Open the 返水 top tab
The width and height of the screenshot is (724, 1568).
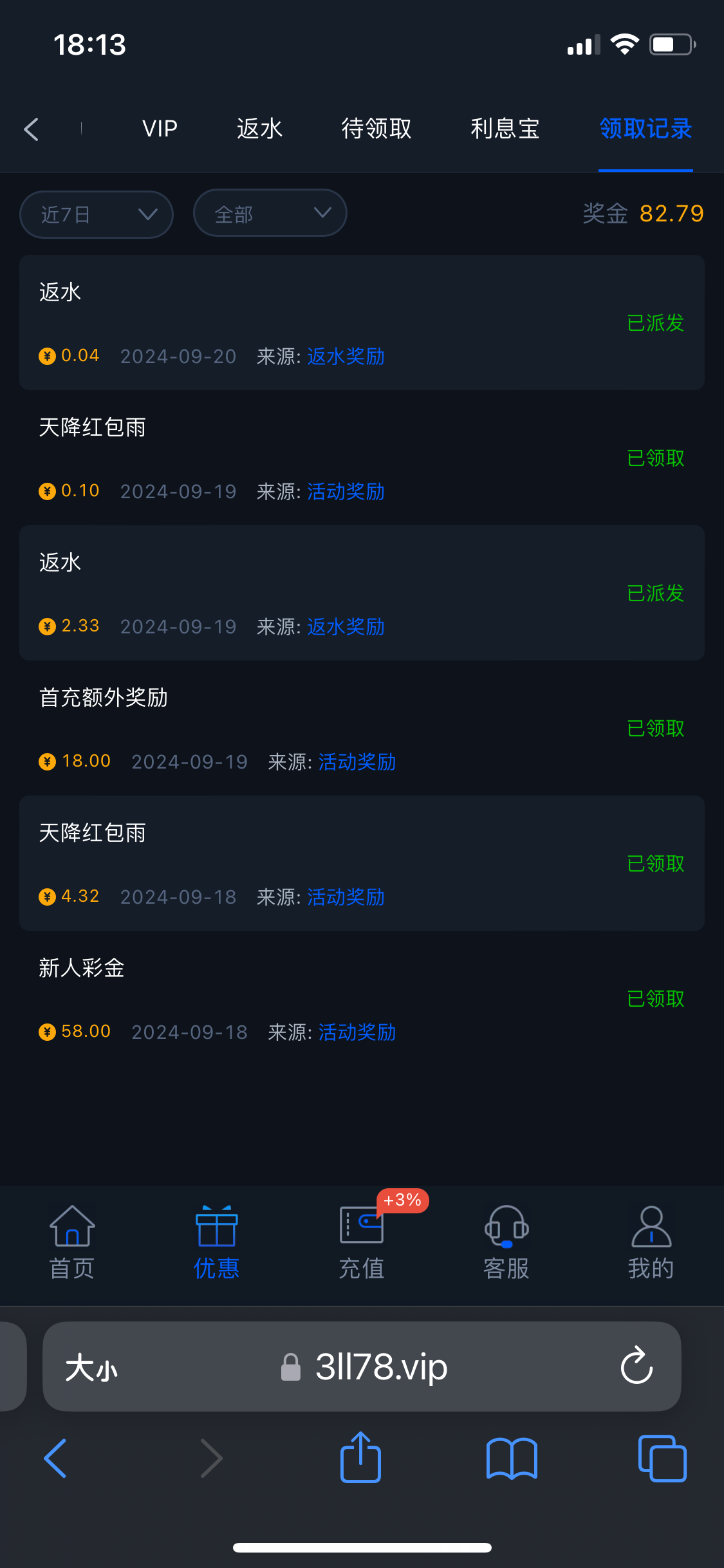click(259, 129)
